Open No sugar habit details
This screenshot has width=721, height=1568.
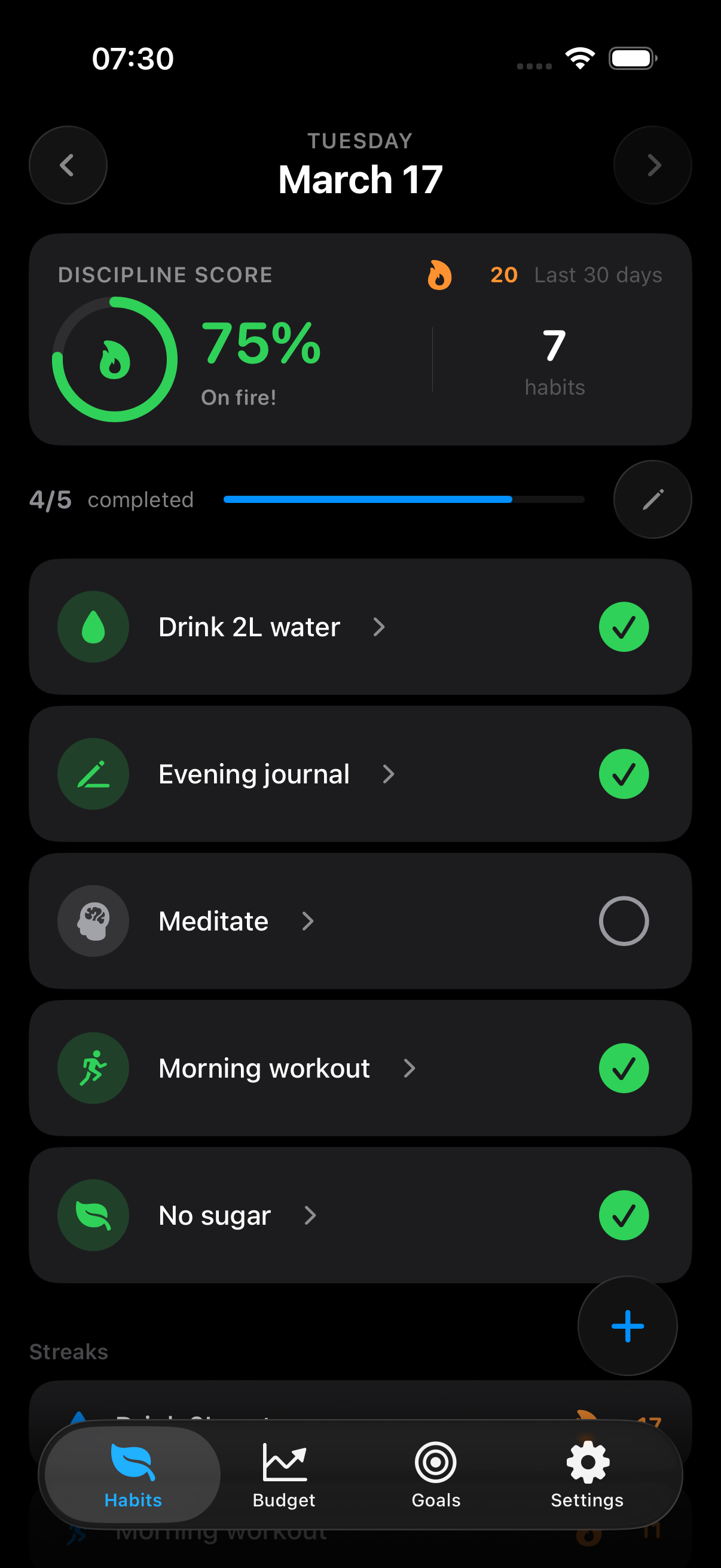(215, 1216)
